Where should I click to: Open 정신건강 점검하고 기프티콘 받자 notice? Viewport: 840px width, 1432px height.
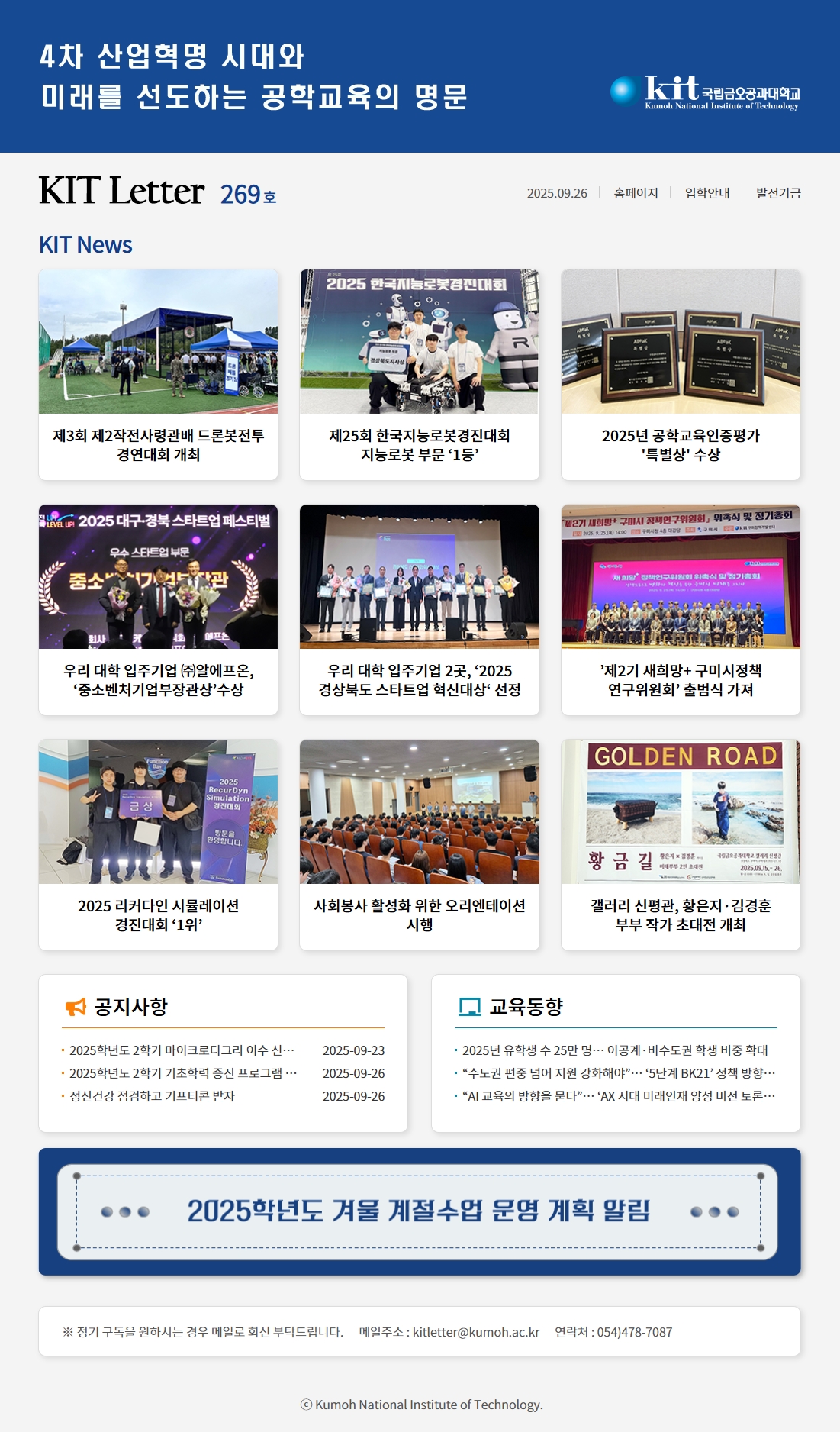152,1096
